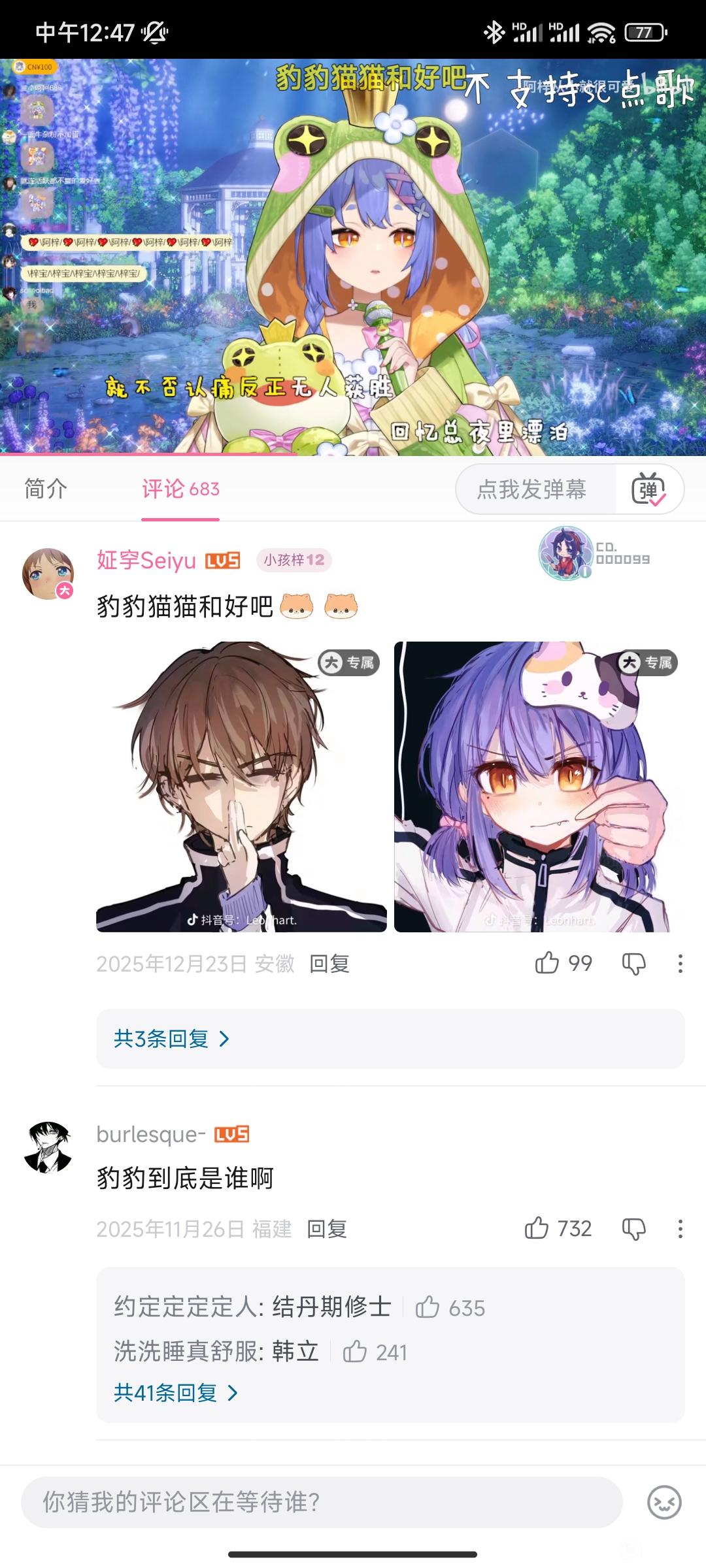This screenshot has height=1568, width=706.
Task: Dislike burlesque-'s comment
Action: click(x=633, y=1229)
